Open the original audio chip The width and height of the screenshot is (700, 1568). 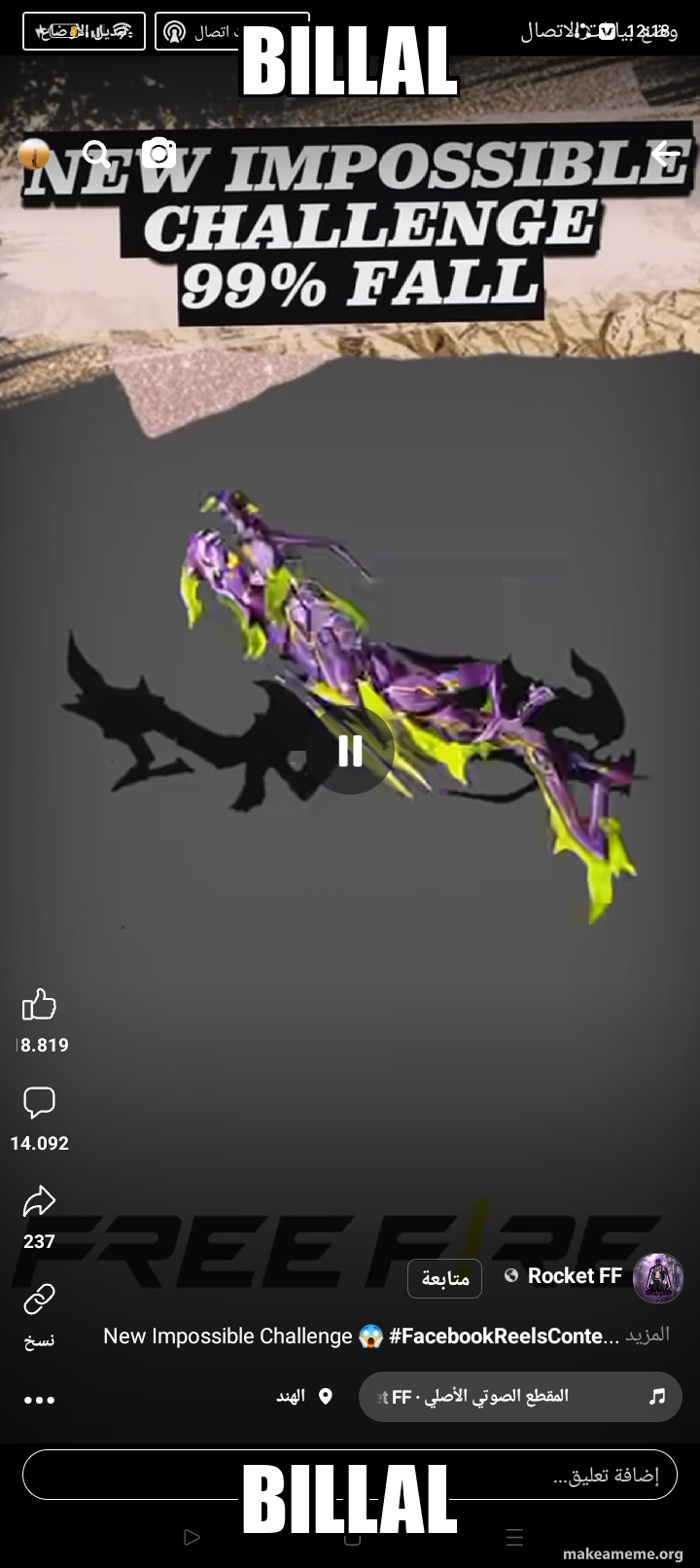[x=520, y=1397]
